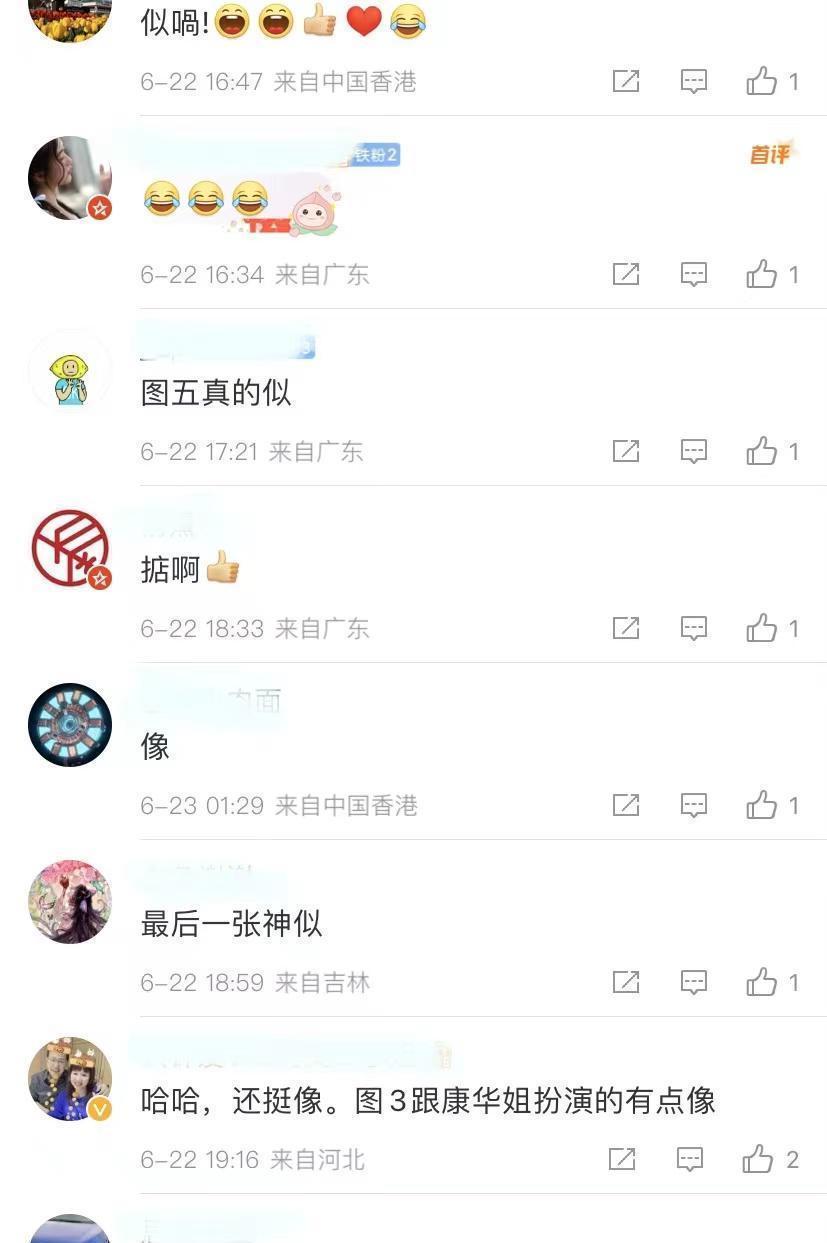The width and height of the screenshot is (827, 1243).
Task: Reply to the comment about 康华姐
Action: click(x=690, y=1159)
